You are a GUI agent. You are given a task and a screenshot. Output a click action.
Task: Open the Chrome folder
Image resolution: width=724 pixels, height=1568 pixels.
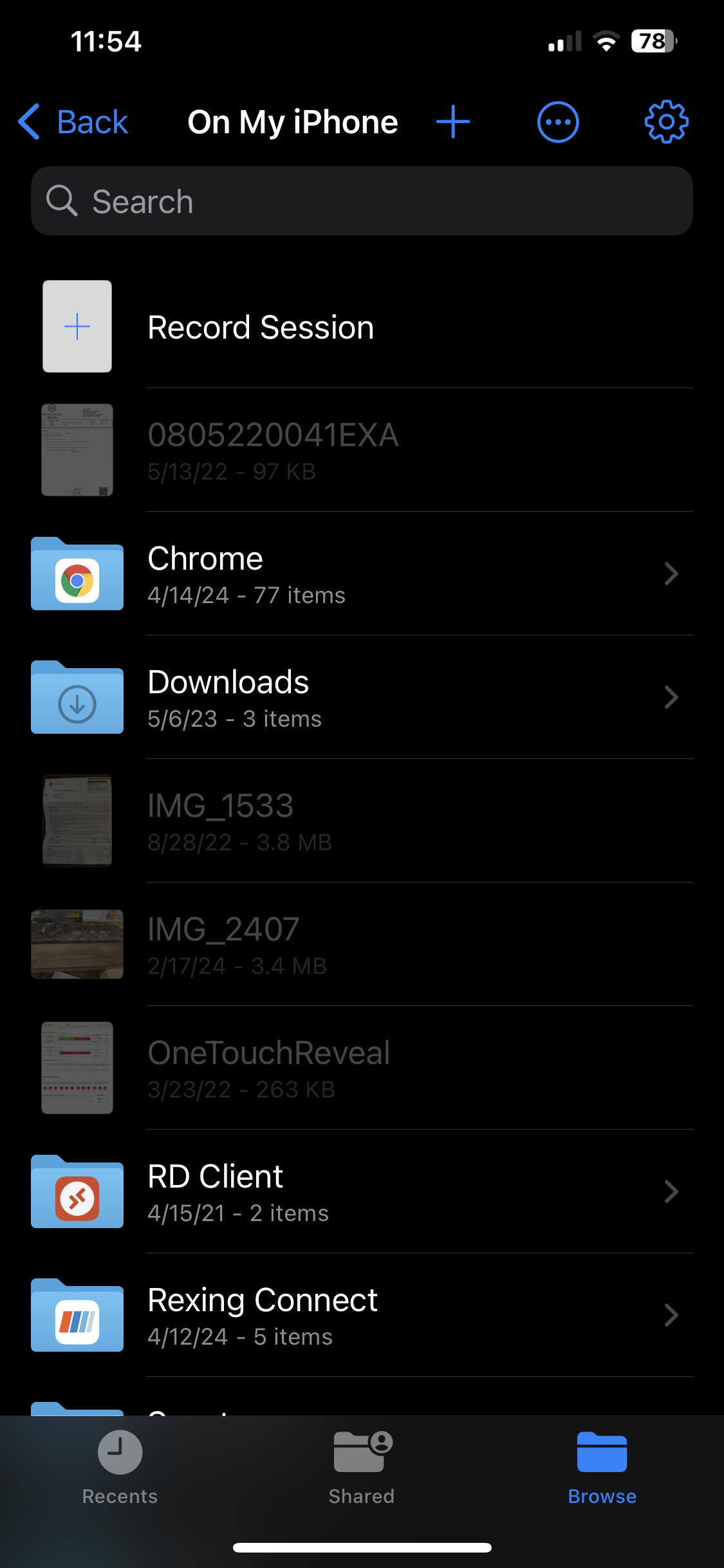click(x=362, y=574)
